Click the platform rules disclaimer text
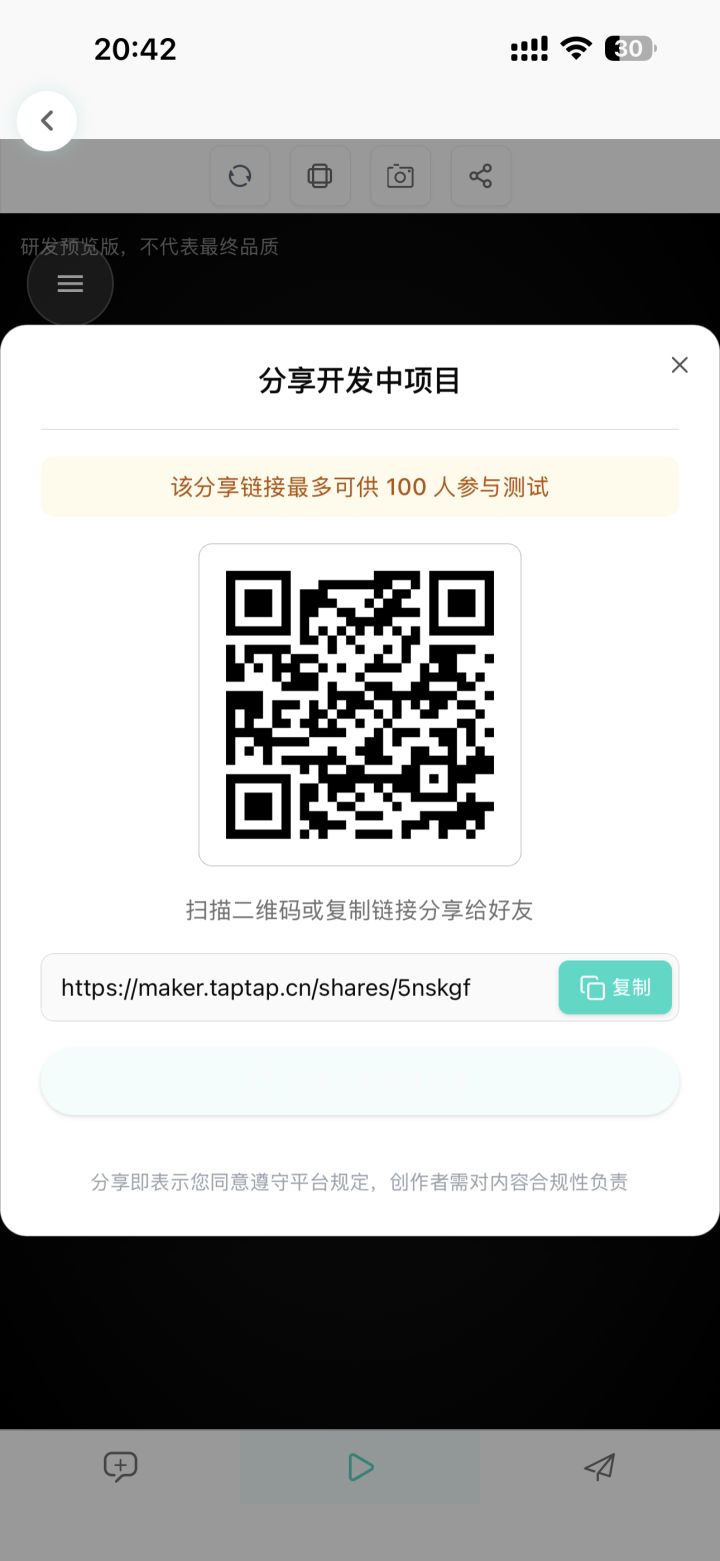 (360, 1182)
